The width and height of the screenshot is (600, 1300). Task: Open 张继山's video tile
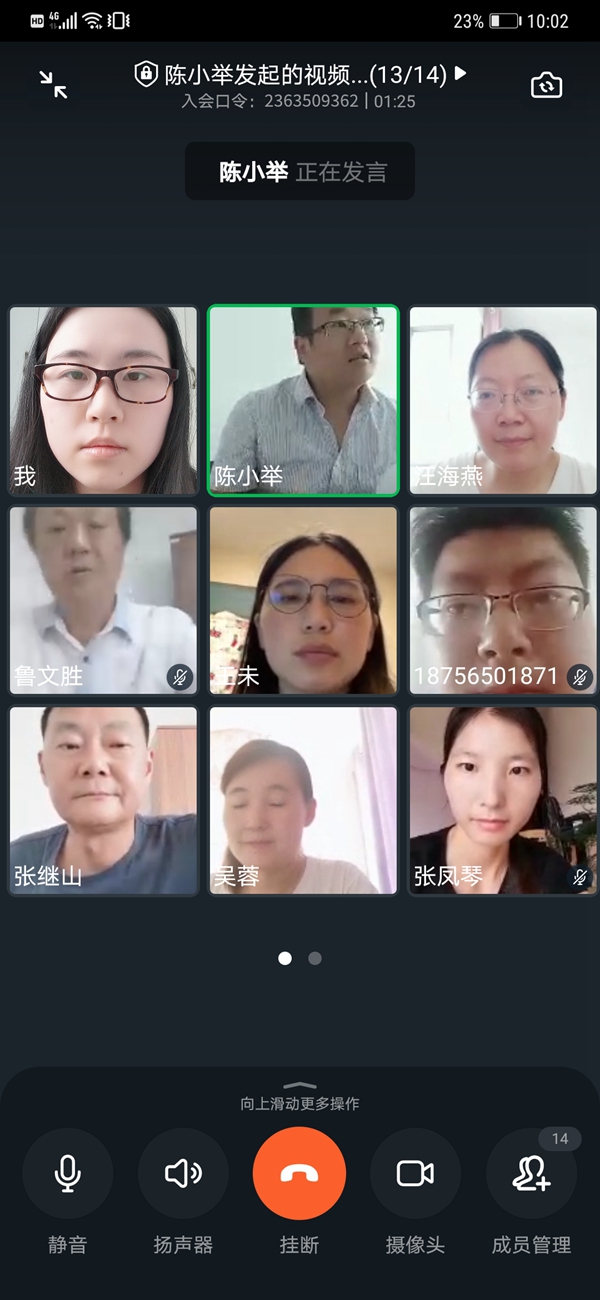coord(104,800)
